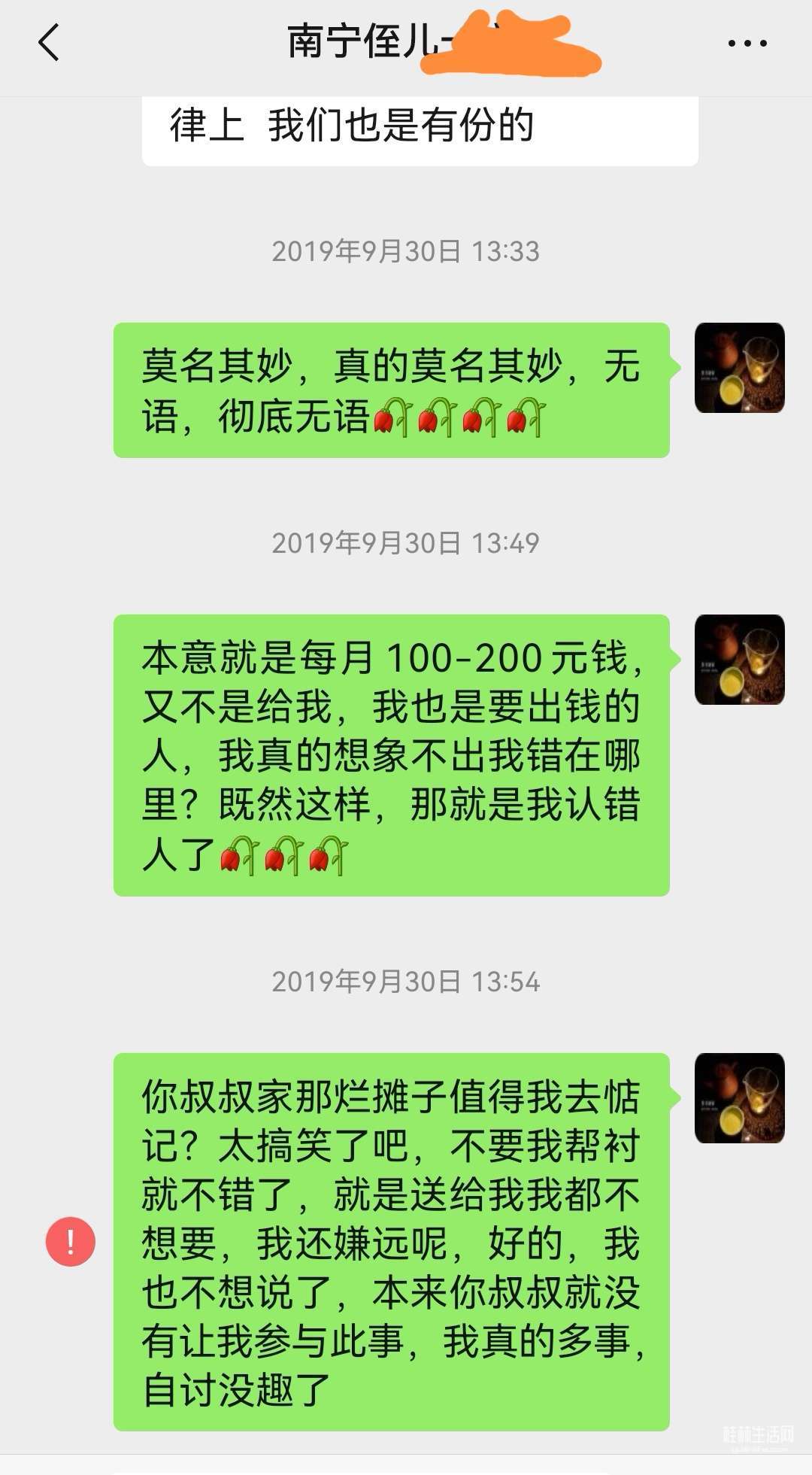
Task: Open the three-dot chat info menu
Action: point(747,44)
